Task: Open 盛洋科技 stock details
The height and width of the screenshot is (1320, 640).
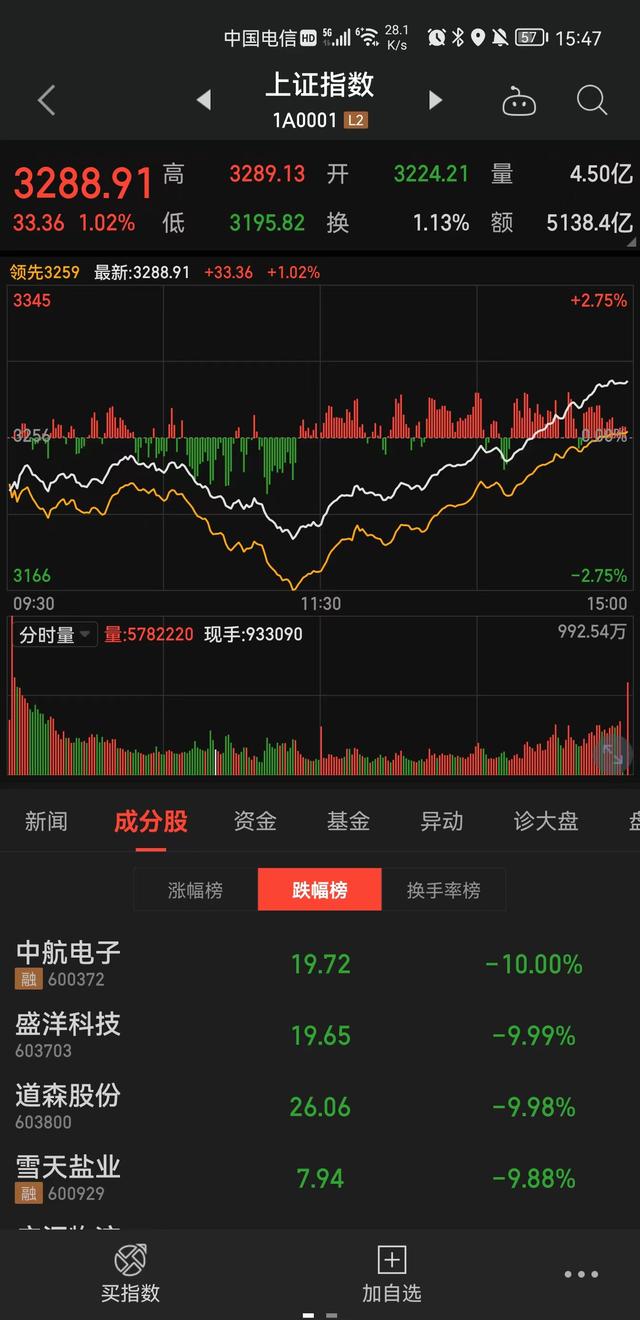Action: (x=68, y=1034)
